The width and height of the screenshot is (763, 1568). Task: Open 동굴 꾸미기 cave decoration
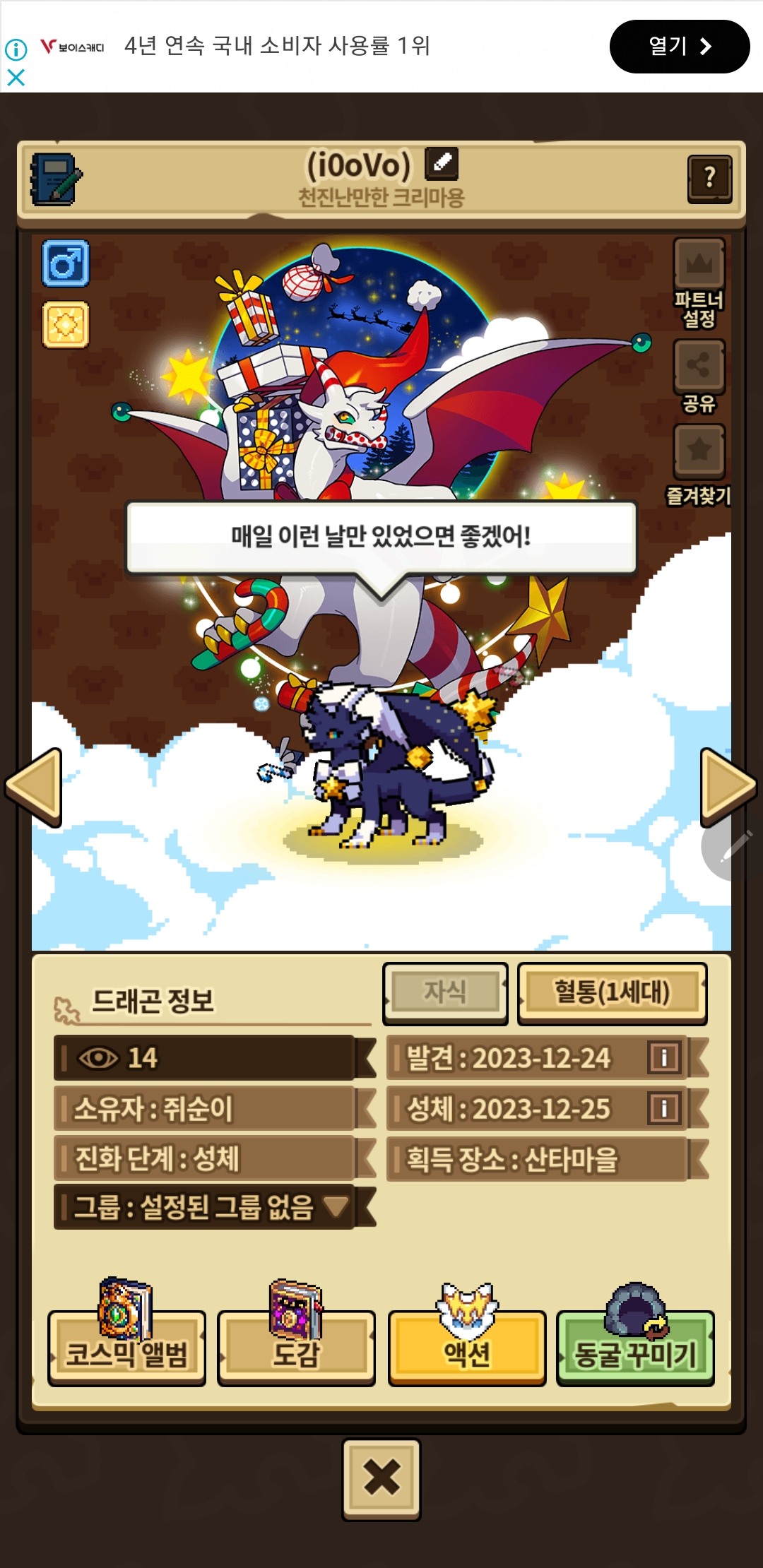click(635, 1346)
